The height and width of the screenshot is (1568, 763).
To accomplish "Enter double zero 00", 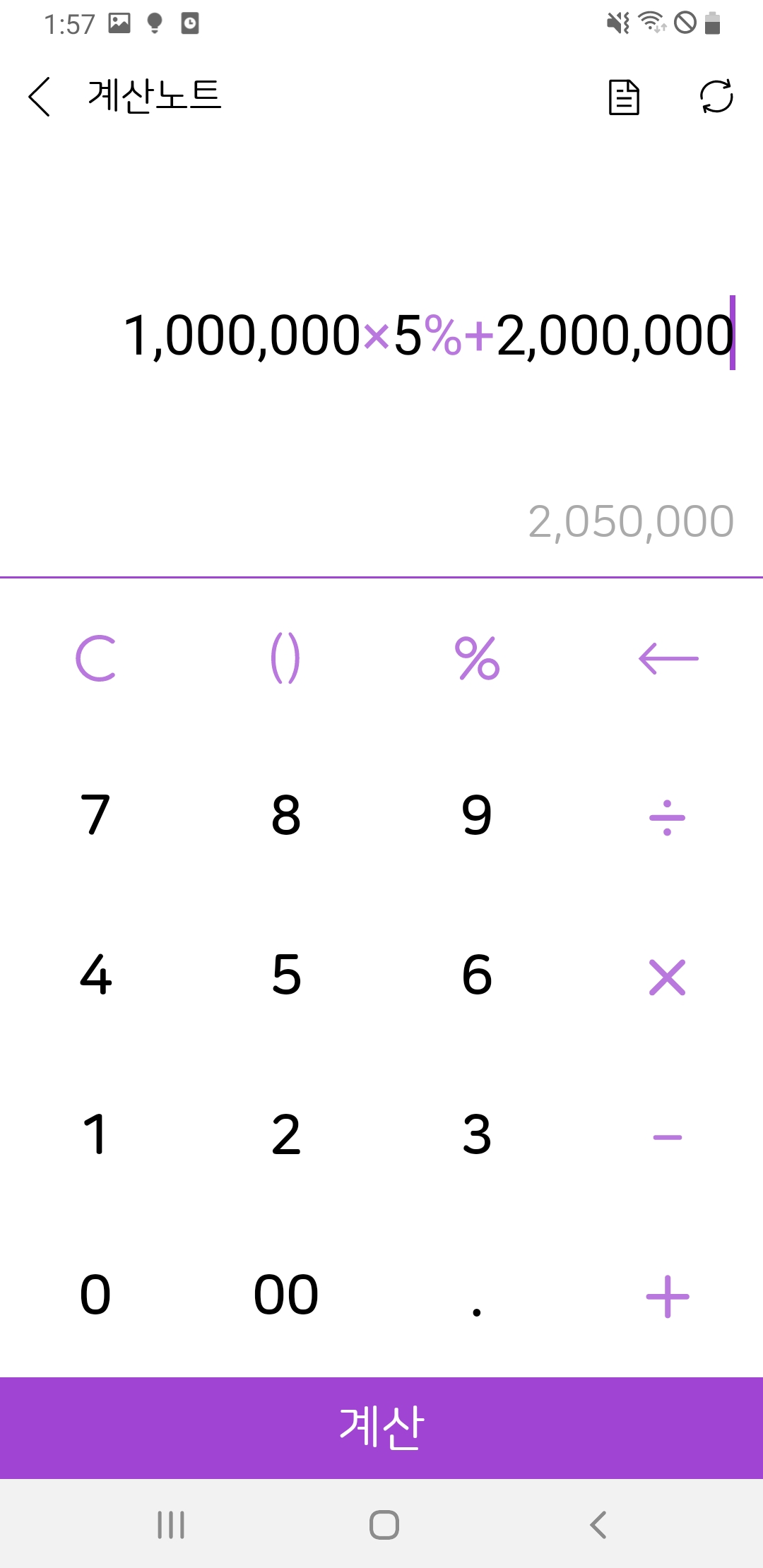I will pyautogui.click(x=285, y=1295).
